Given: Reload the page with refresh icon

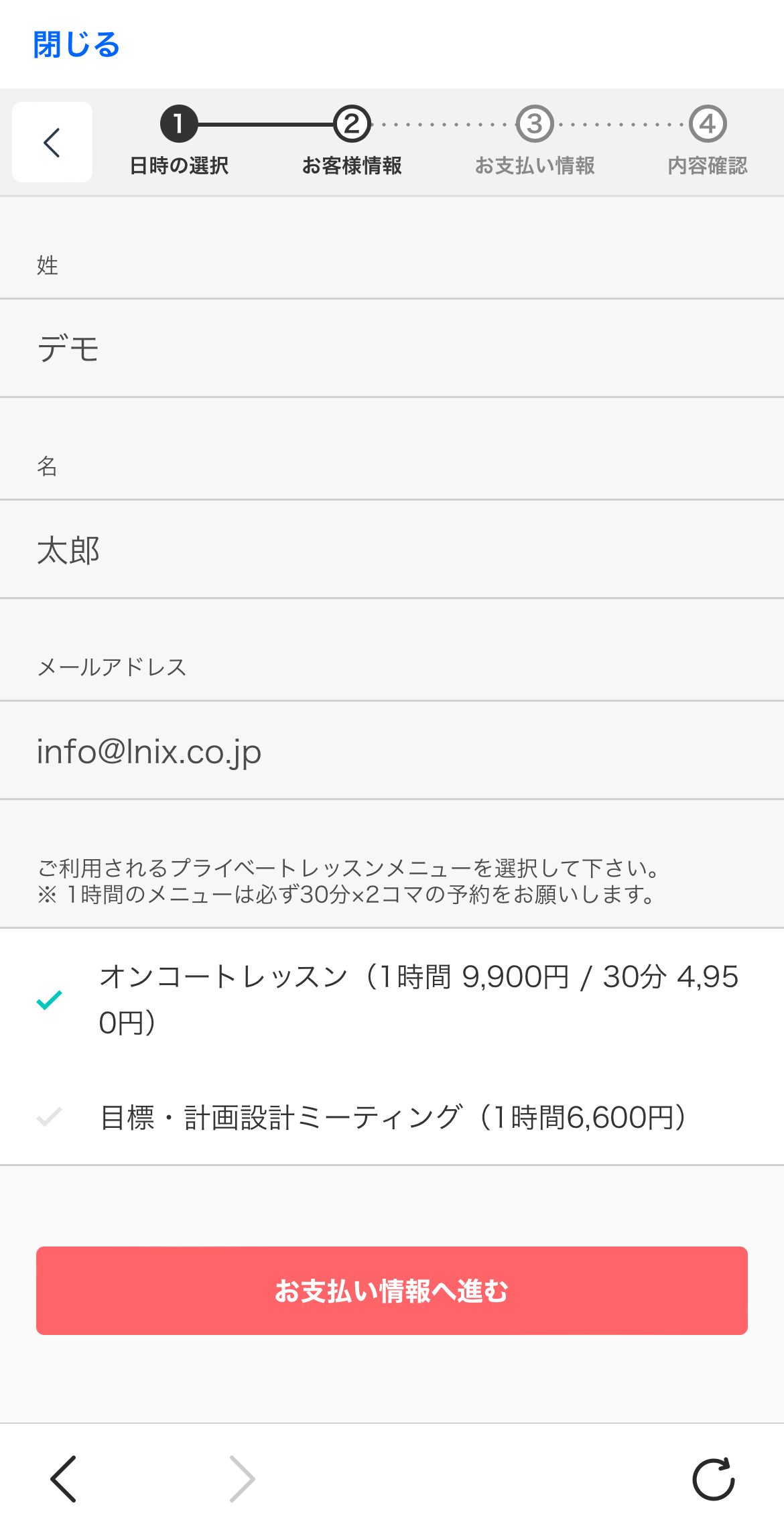Looking at the screenshot, I should tap(714, 1479).
